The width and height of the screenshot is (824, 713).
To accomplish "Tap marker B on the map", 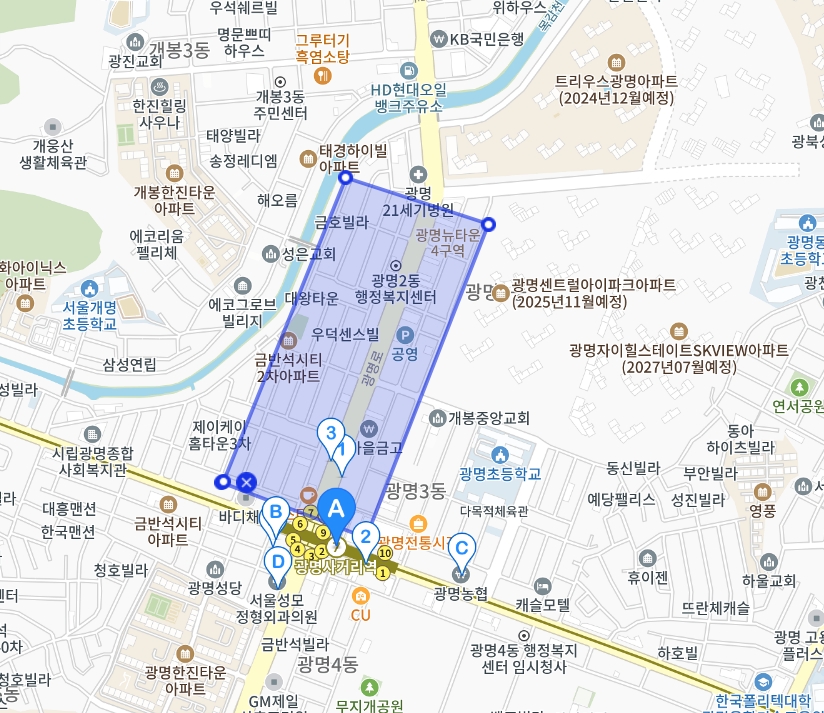I will coord(277,513).
